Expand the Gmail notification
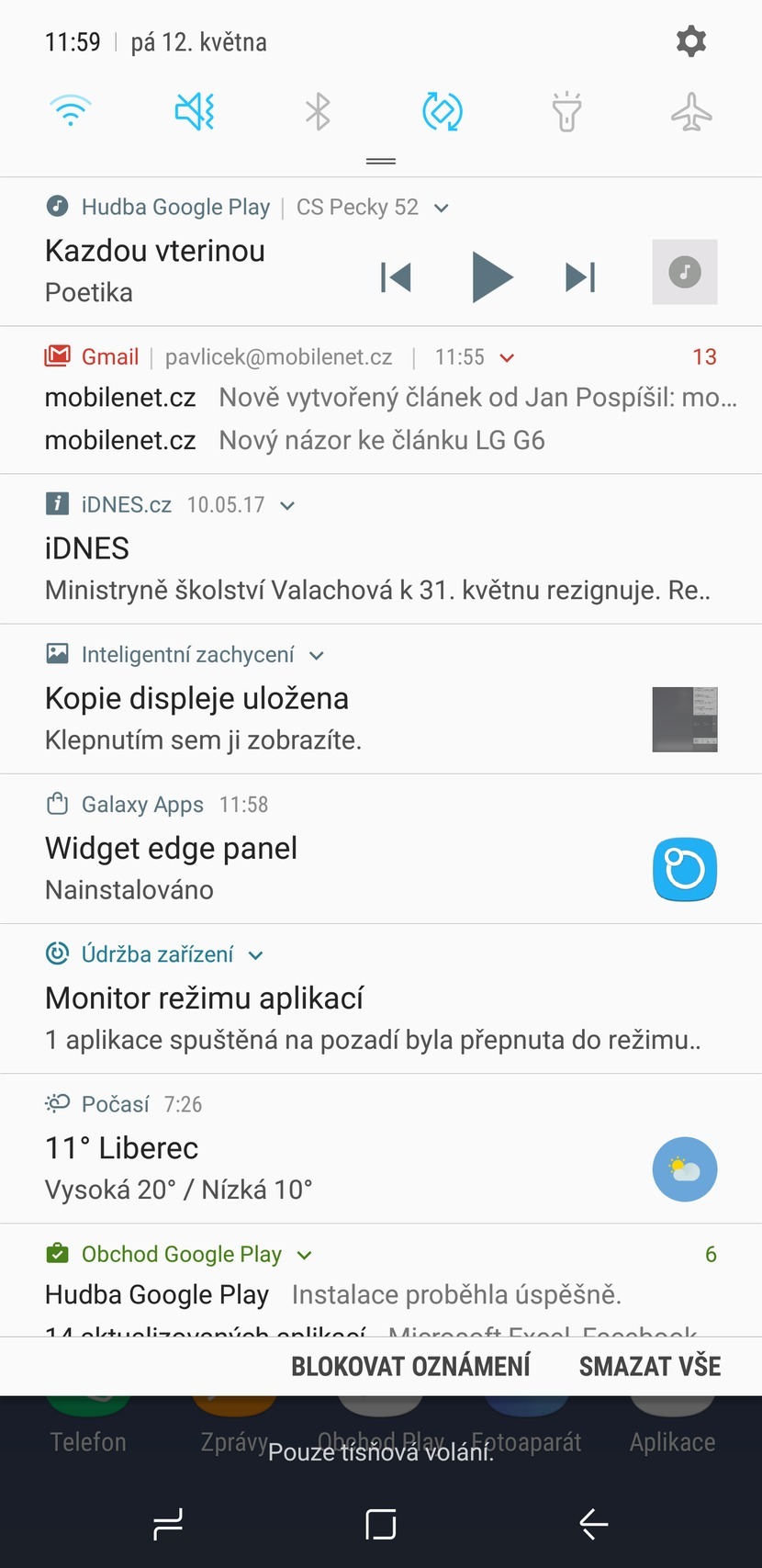The height and width of the screenshot is (1568, 762). (x=508, y=357)
